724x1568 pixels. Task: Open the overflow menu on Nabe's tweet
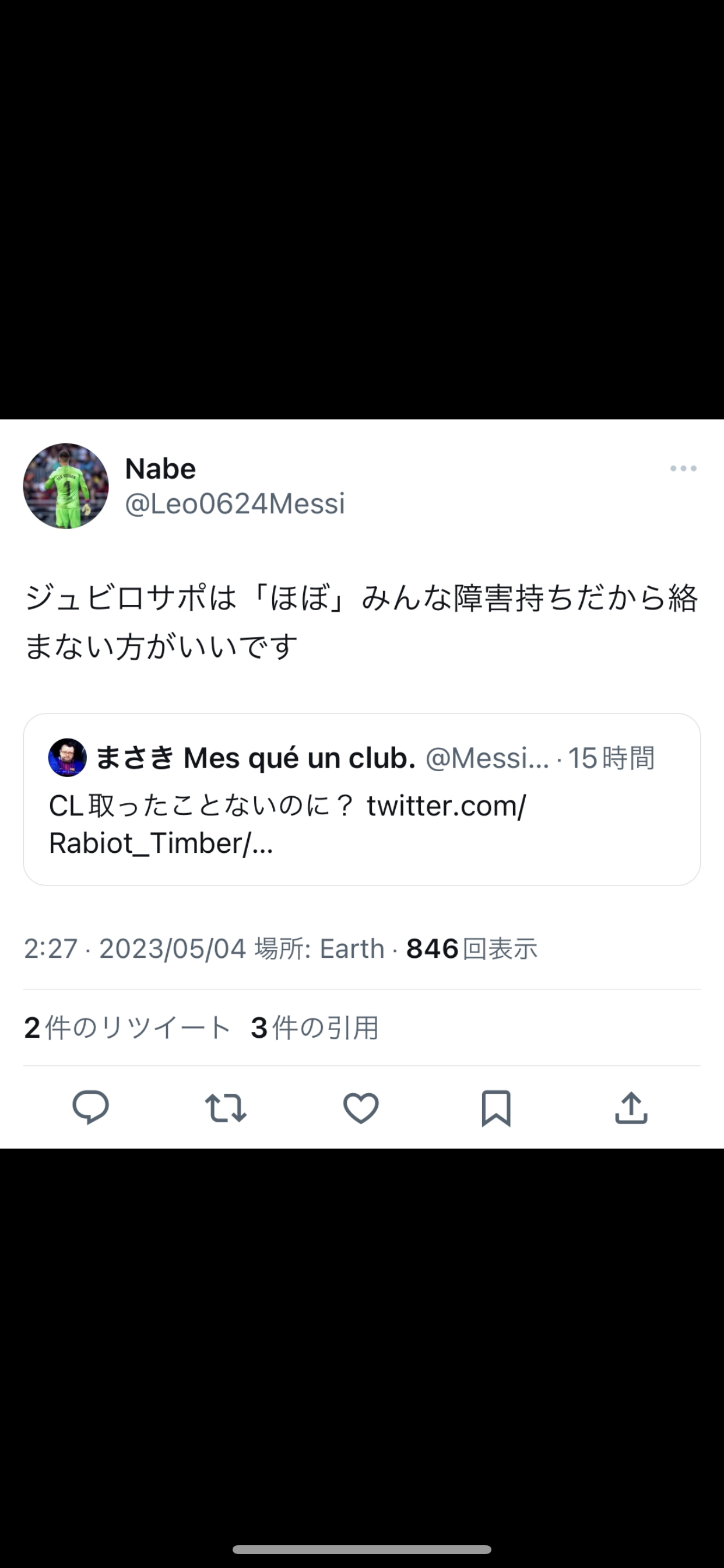(x=683, y=468)
